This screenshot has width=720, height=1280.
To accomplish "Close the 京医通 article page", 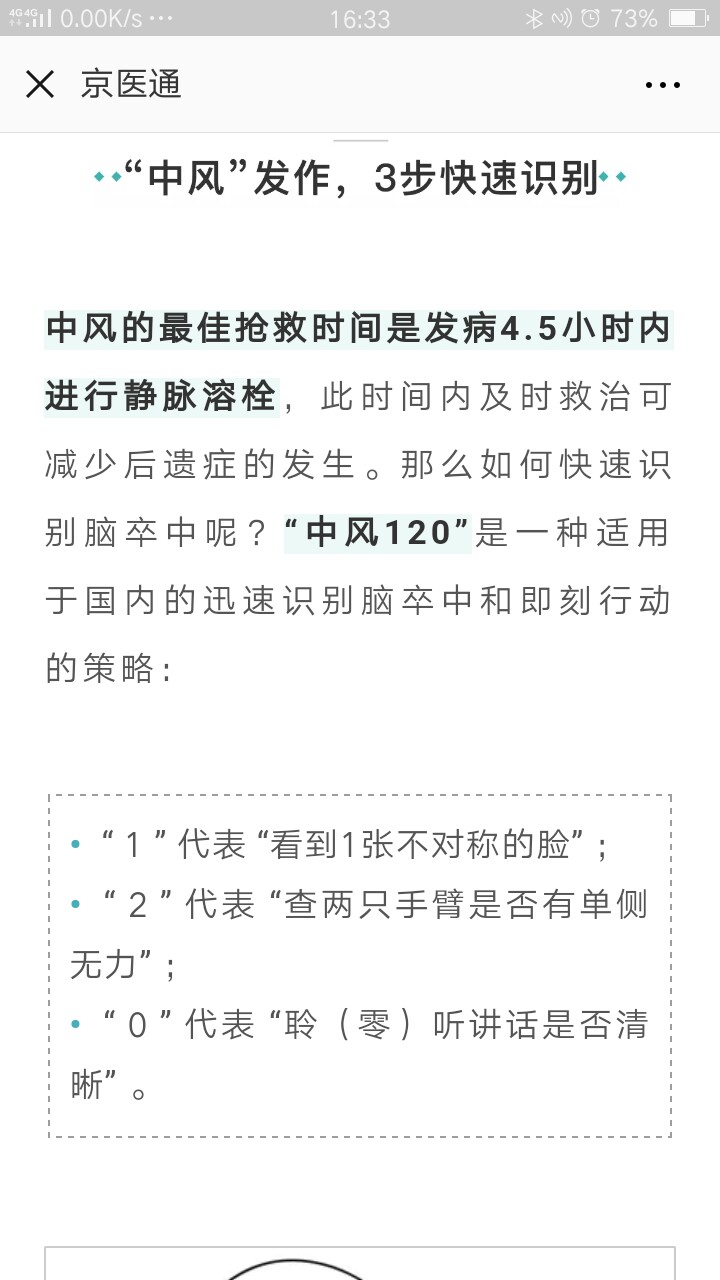I will click(x=40, y=85).
